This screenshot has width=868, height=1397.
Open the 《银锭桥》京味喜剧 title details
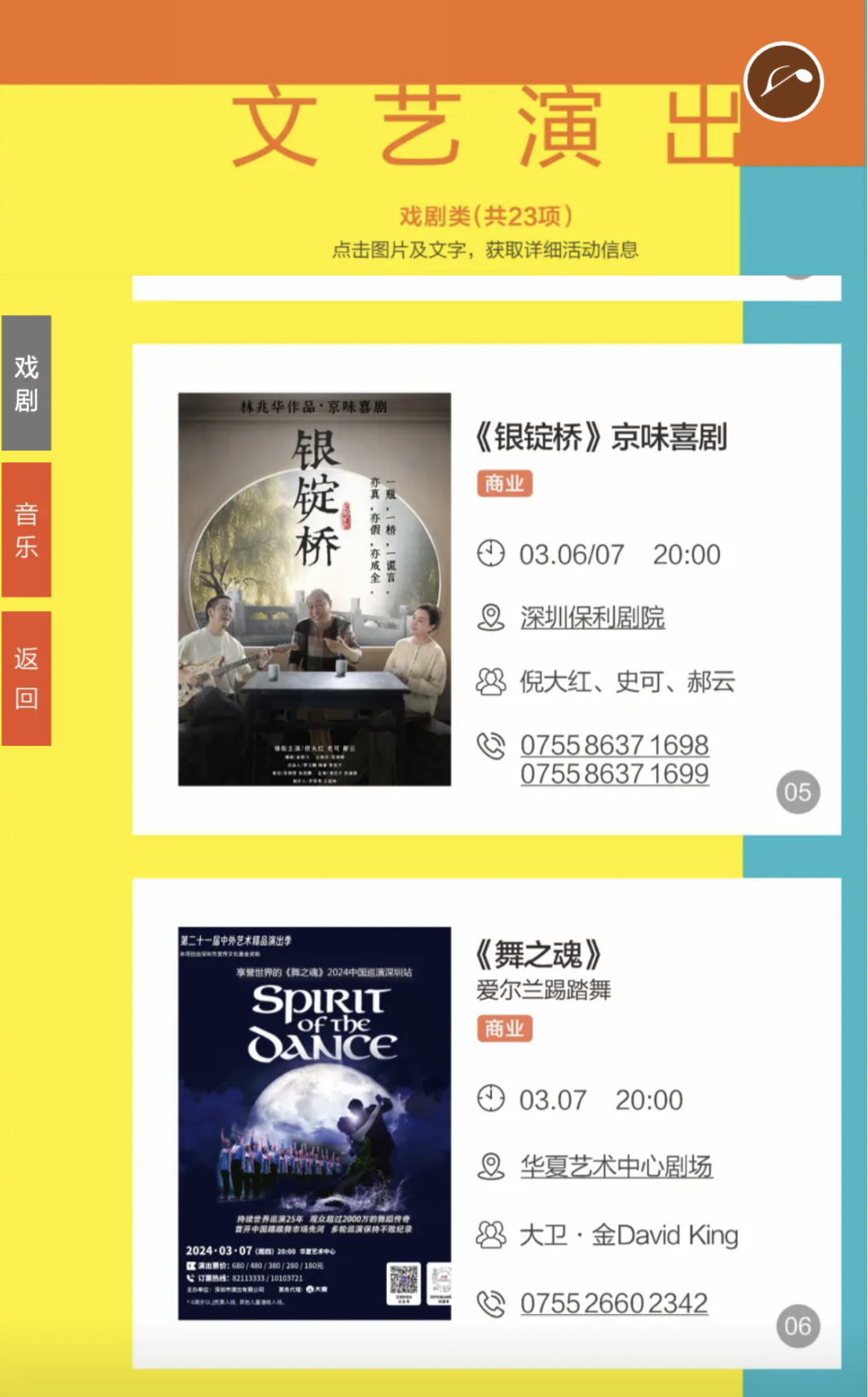[601, 437]
